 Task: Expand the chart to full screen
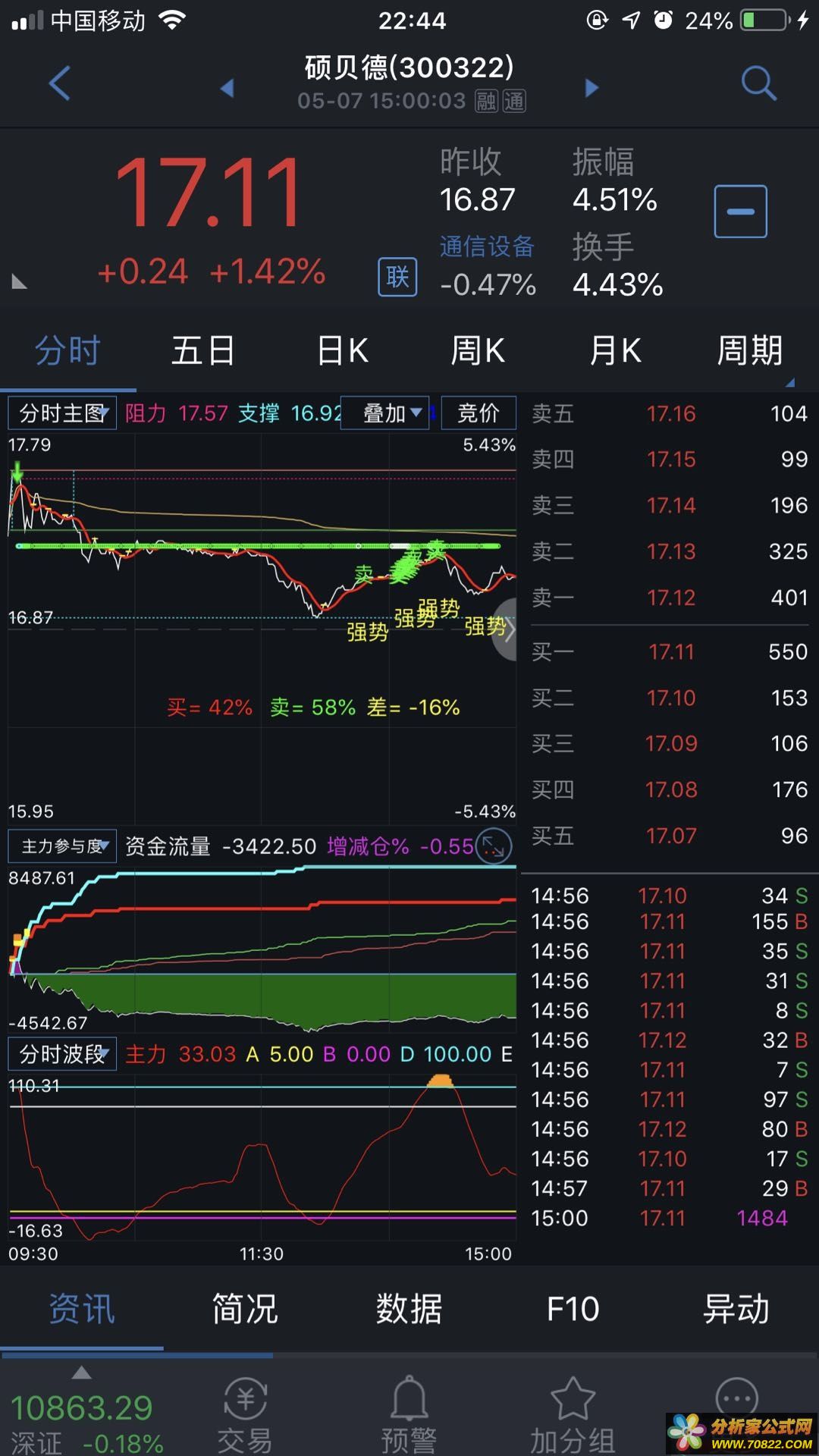tap(494, 846)
